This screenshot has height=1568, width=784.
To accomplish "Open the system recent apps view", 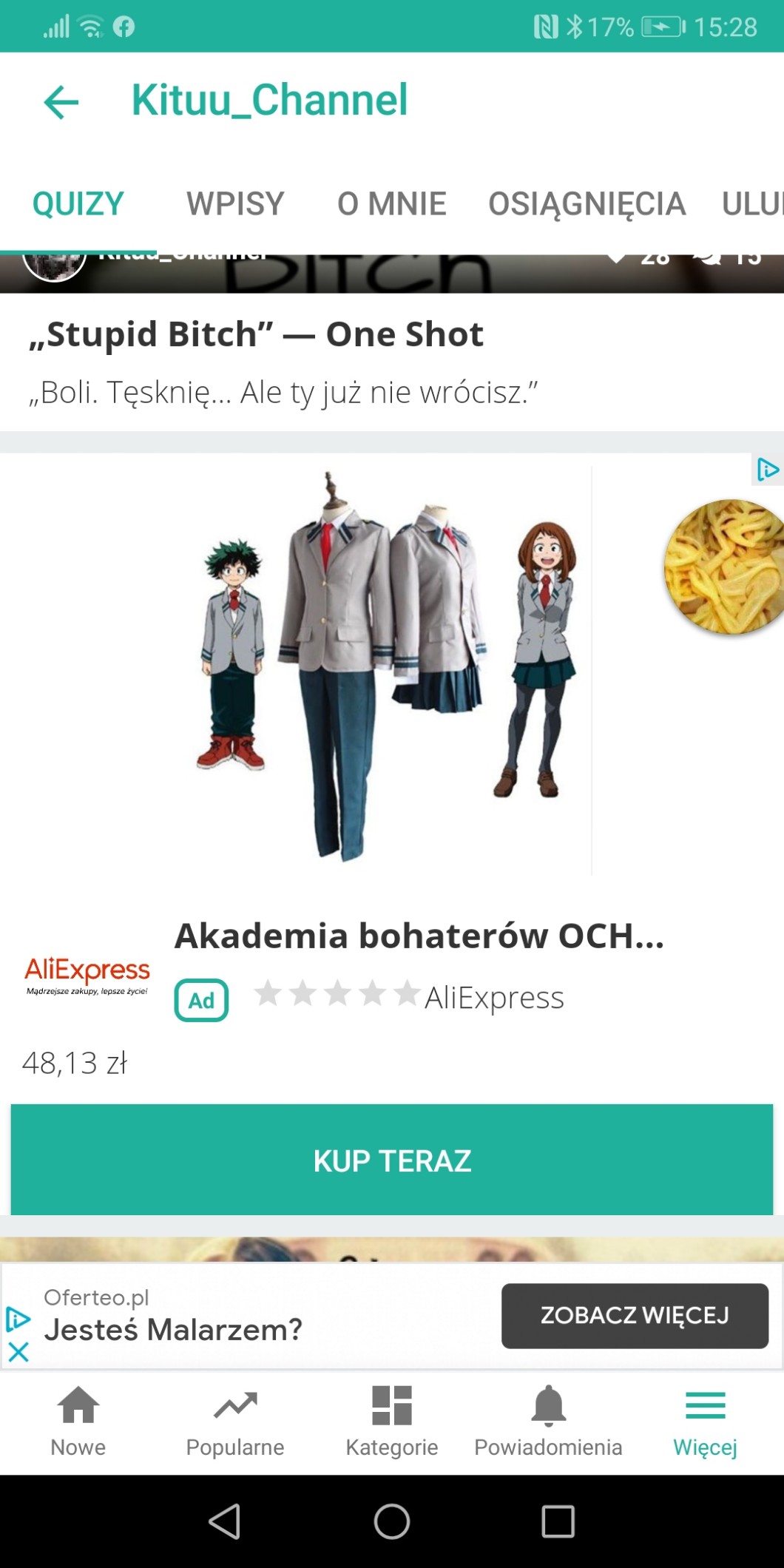I will tap(558, 1522).
